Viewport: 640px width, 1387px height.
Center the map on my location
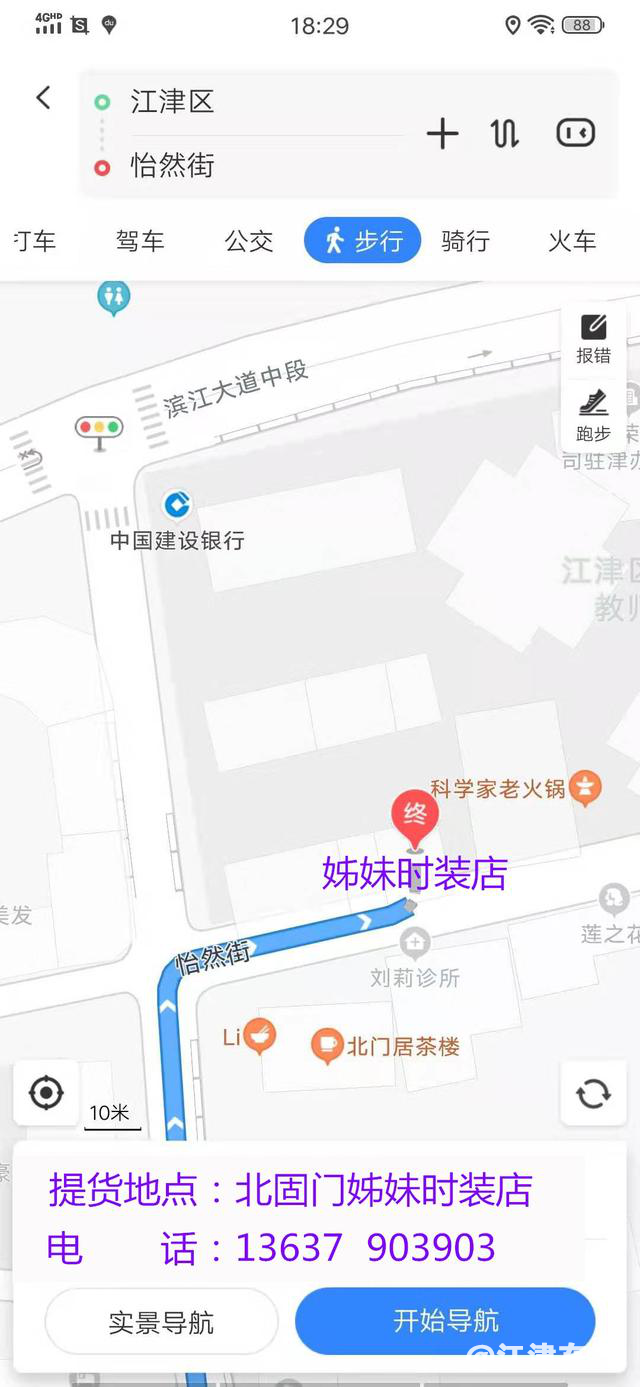pyautogui.click(x=46, y=1093)
